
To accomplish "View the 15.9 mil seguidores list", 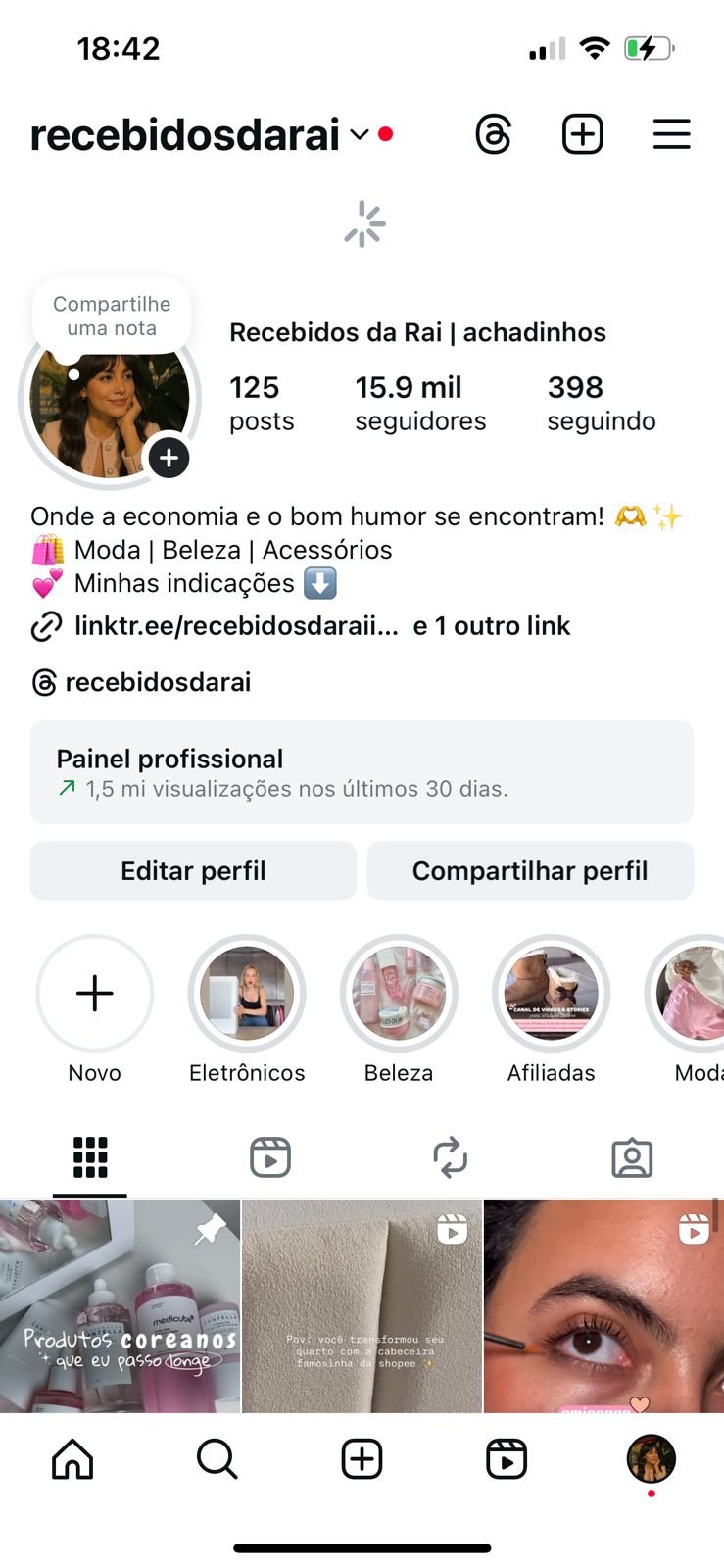I will click(420, 403).
